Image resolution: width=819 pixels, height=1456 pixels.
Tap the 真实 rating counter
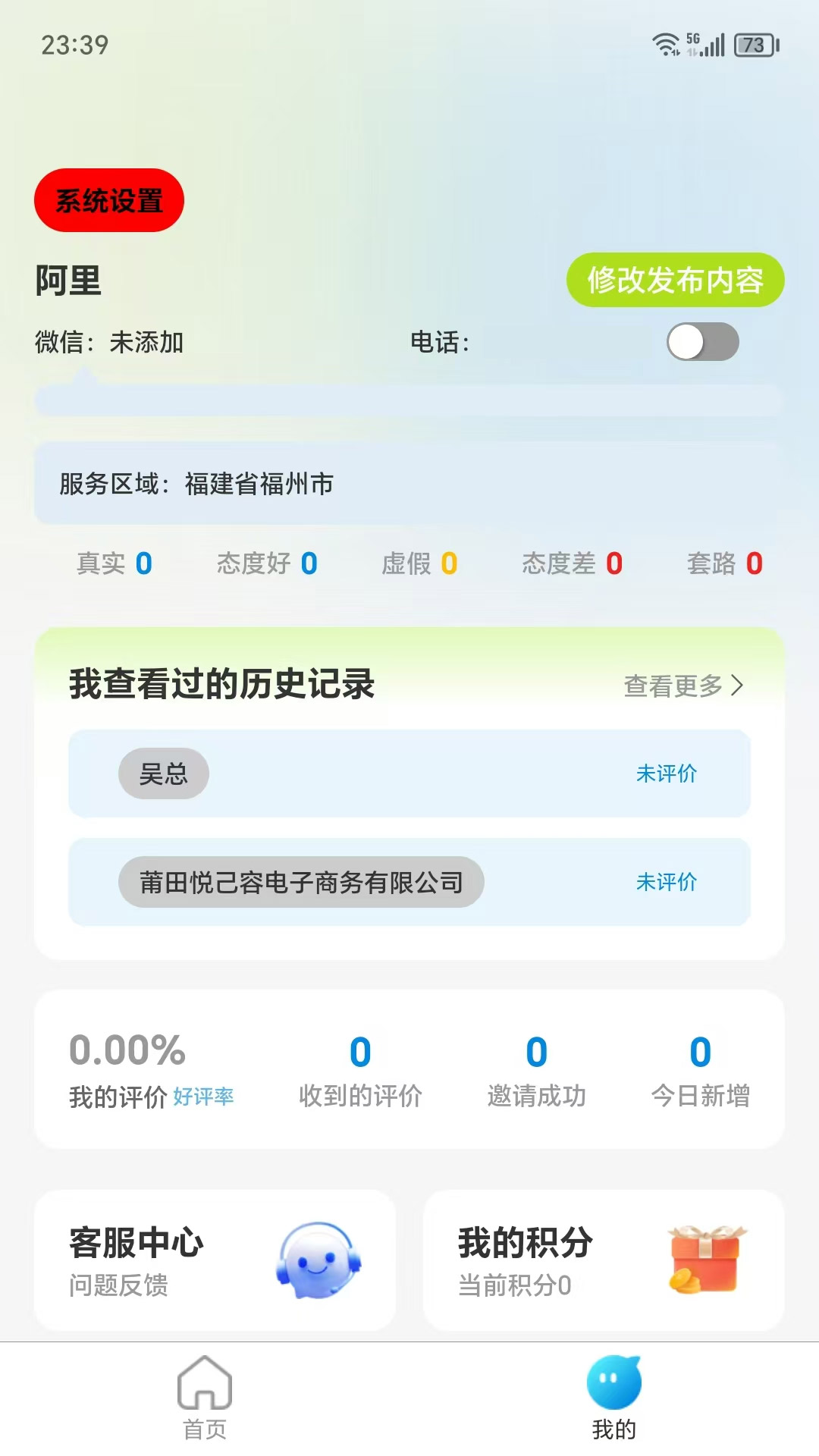pos(112,563)
